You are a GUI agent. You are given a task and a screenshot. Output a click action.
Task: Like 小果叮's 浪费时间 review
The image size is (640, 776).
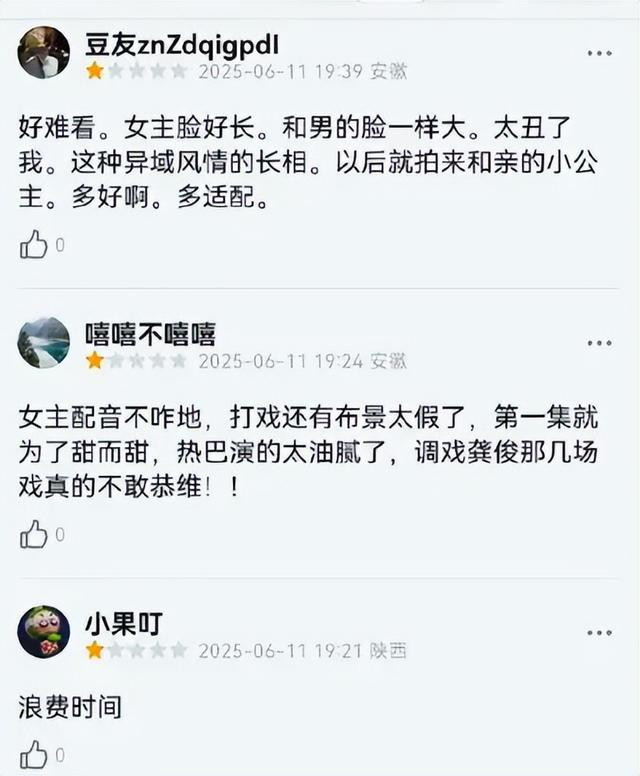coord(34,754)
